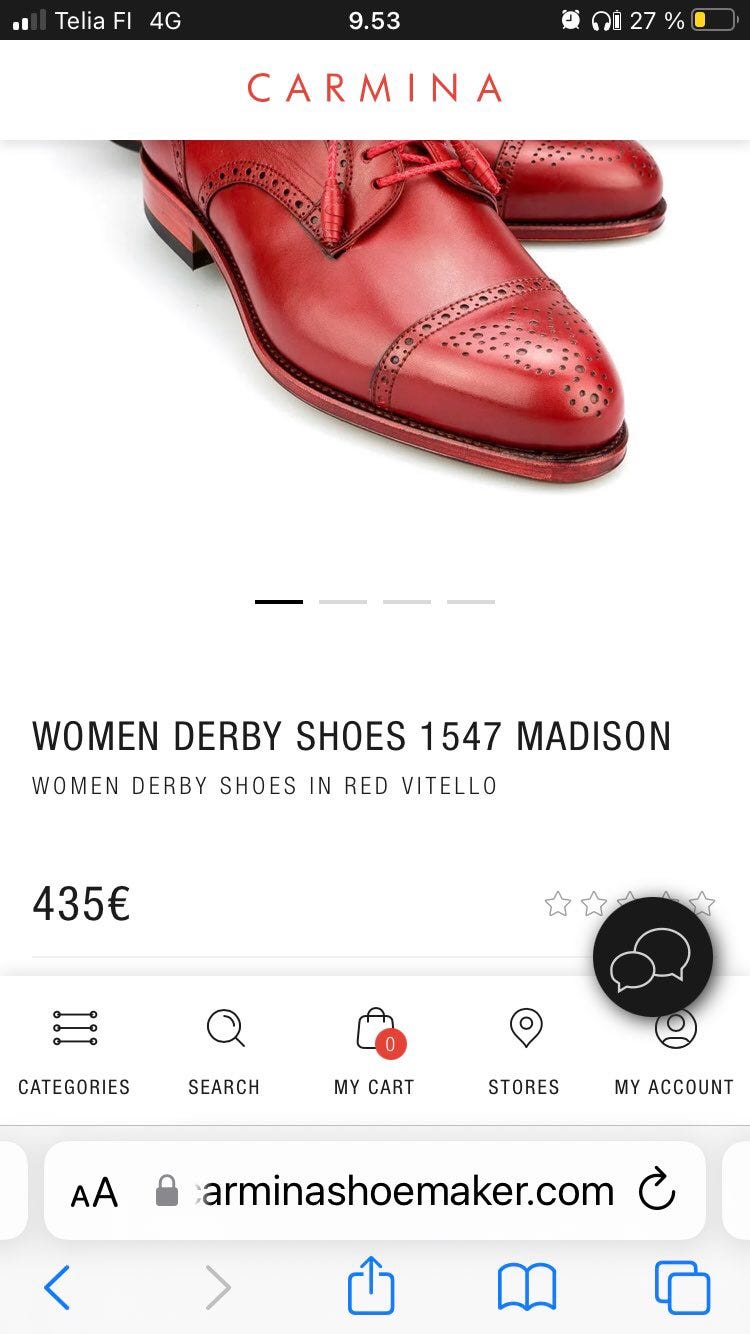Image resolution: width=750 pixels, height=1334 pixels.
Task: Open the Search tab
Action: point(224,1050)
